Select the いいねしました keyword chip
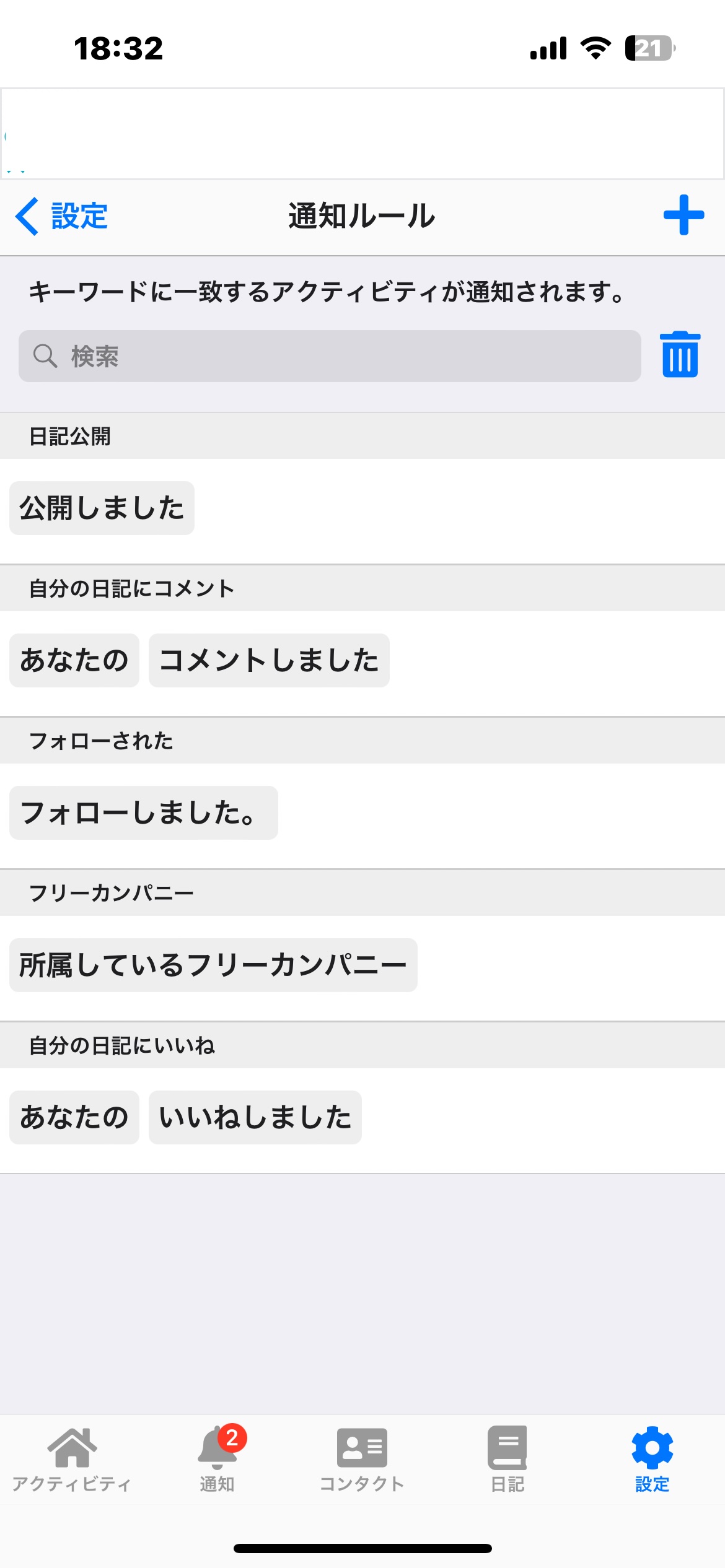The height and width of the screenshot is (1568, 725). click(x=255, y=1117)
